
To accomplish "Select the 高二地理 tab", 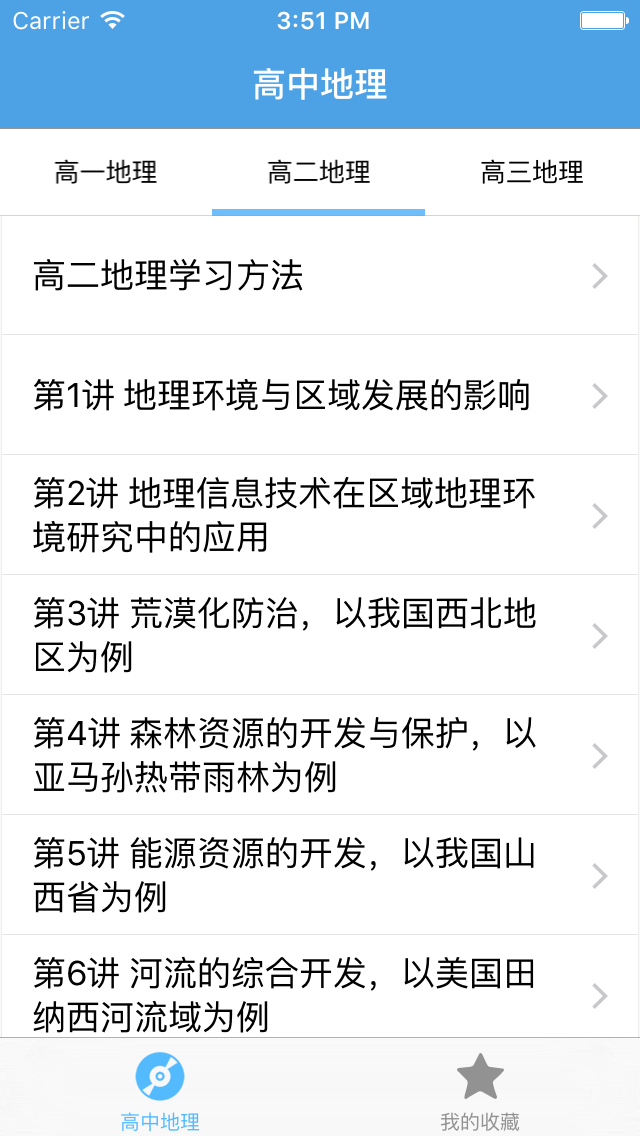I will tap(319, 172).
